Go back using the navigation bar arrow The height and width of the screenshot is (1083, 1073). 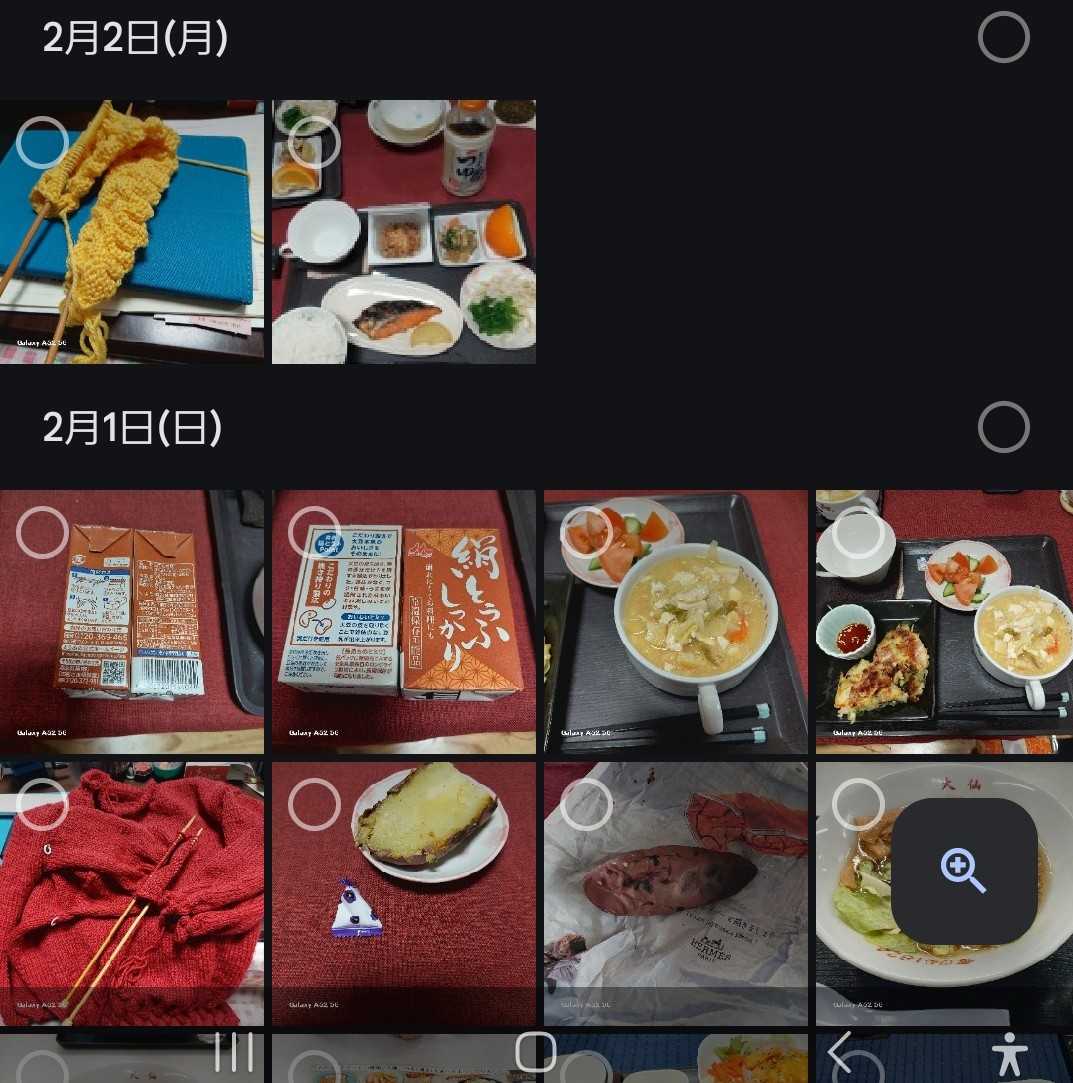point(840,1052)
